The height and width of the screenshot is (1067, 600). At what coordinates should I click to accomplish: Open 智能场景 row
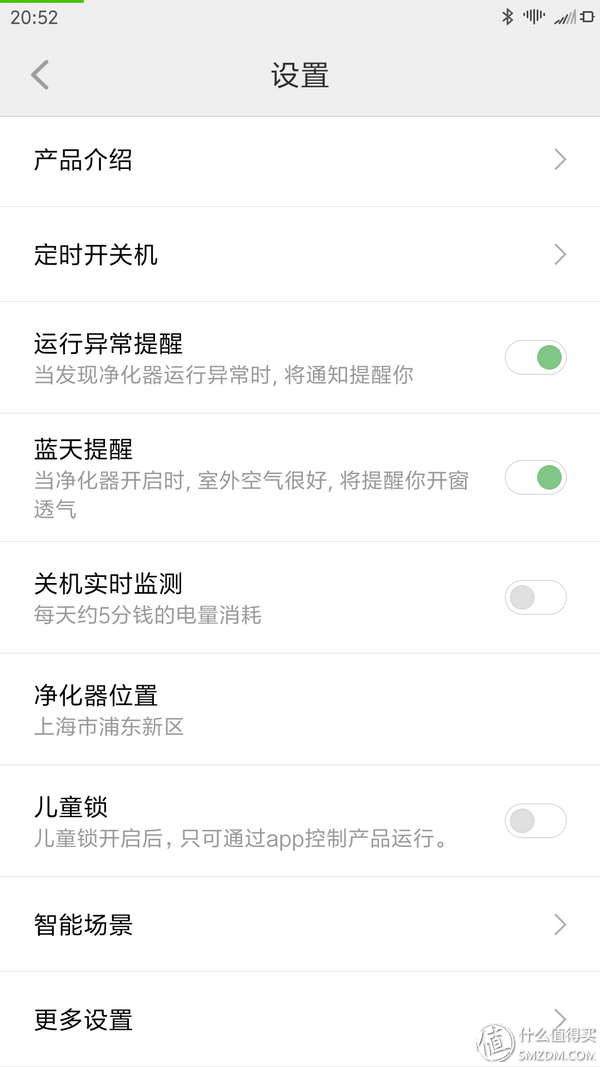coord(300,925)
